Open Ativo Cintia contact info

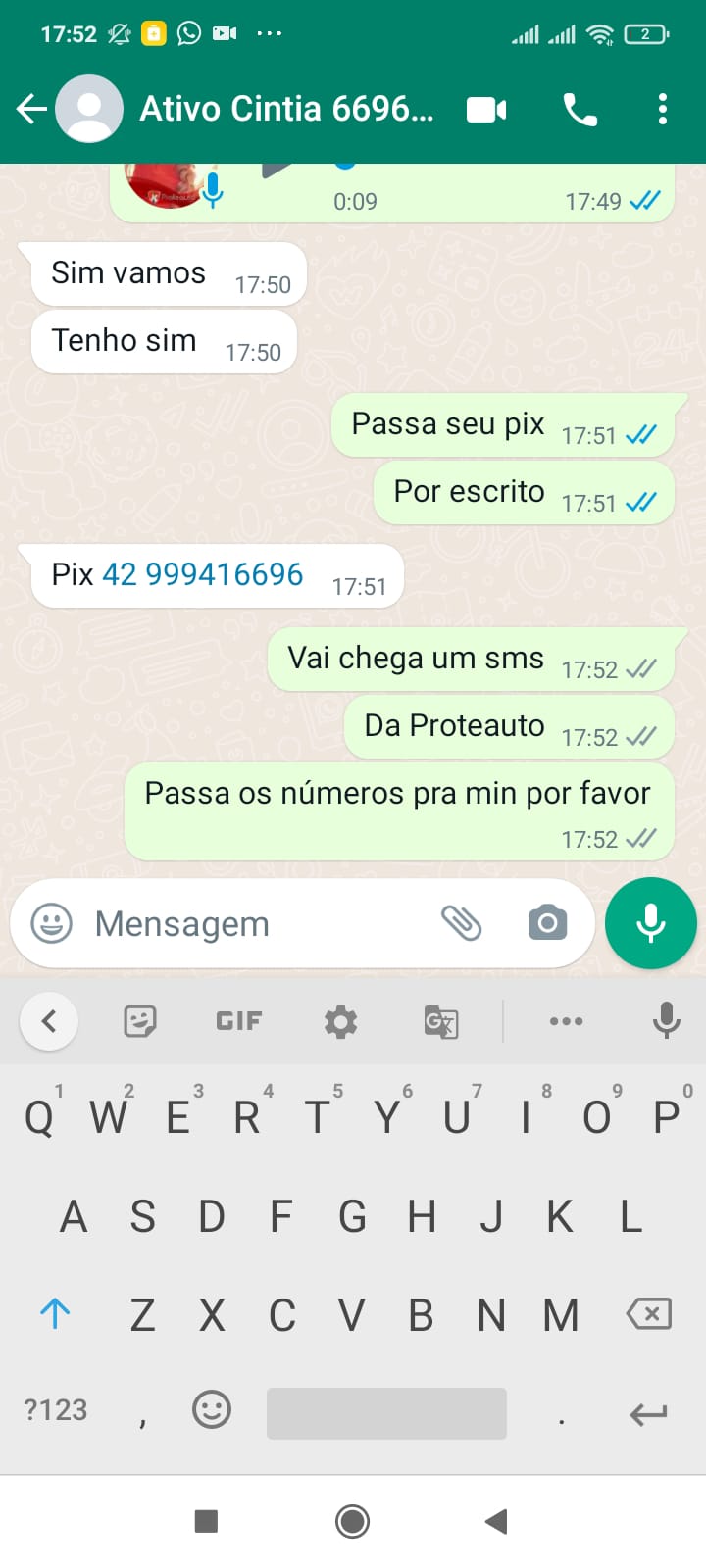pos(286,109)
